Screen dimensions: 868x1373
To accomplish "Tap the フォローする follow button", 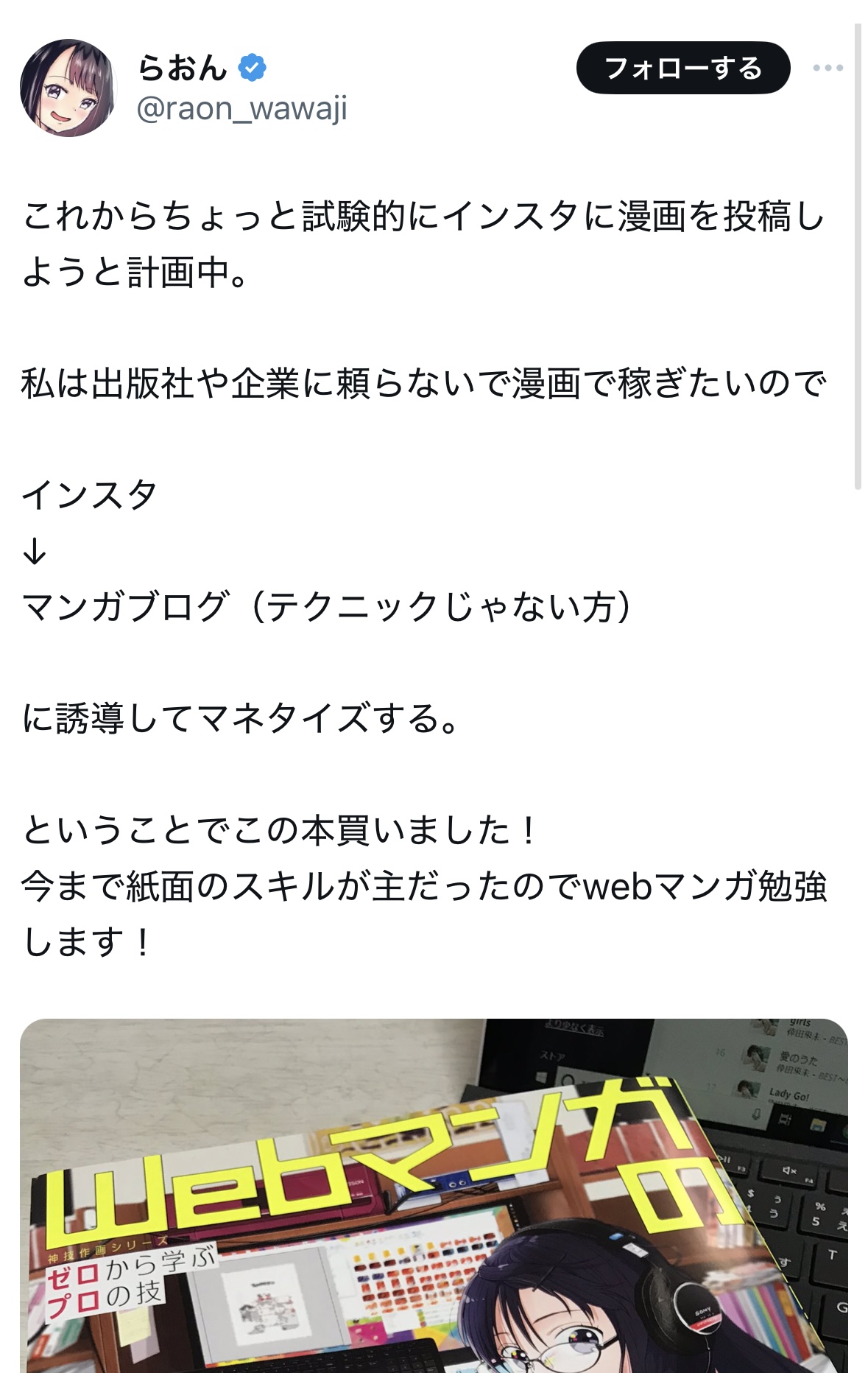I will (x=682, y=68).
